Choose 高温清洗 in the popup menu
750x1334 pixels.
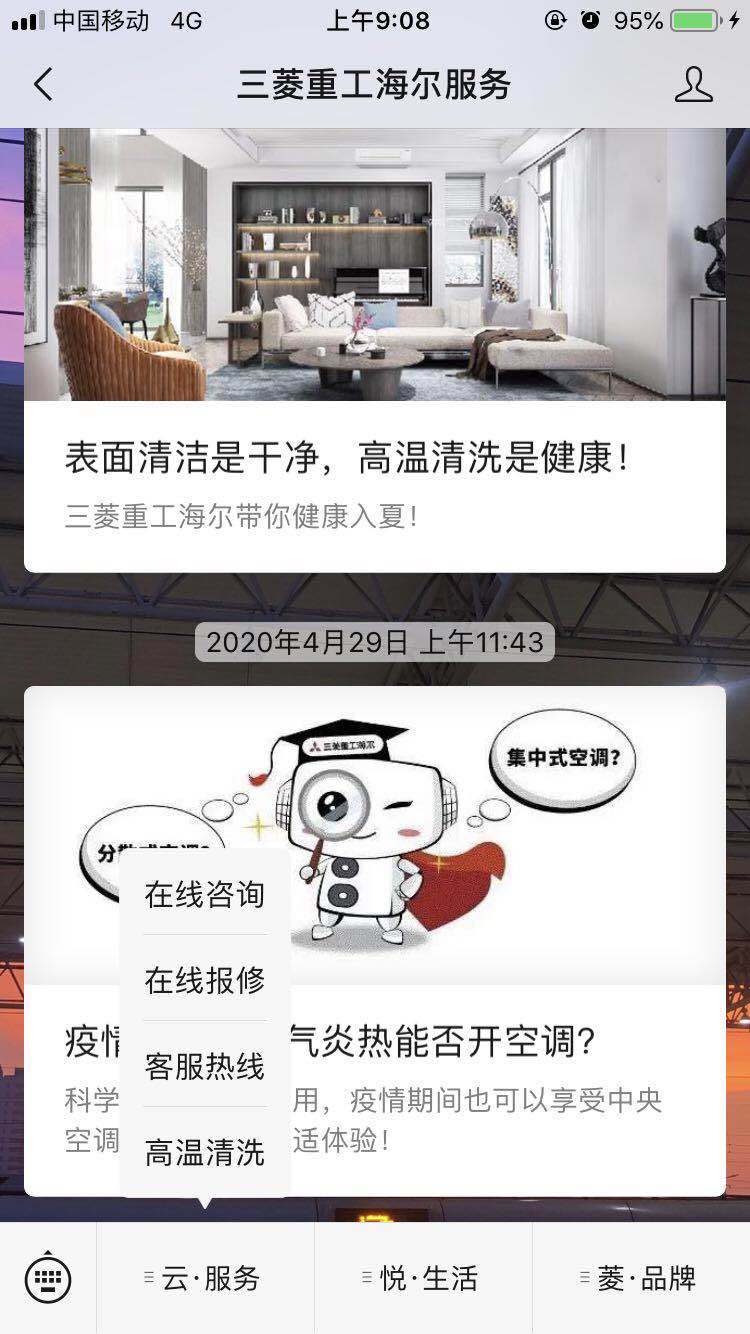coord(205,1152)
